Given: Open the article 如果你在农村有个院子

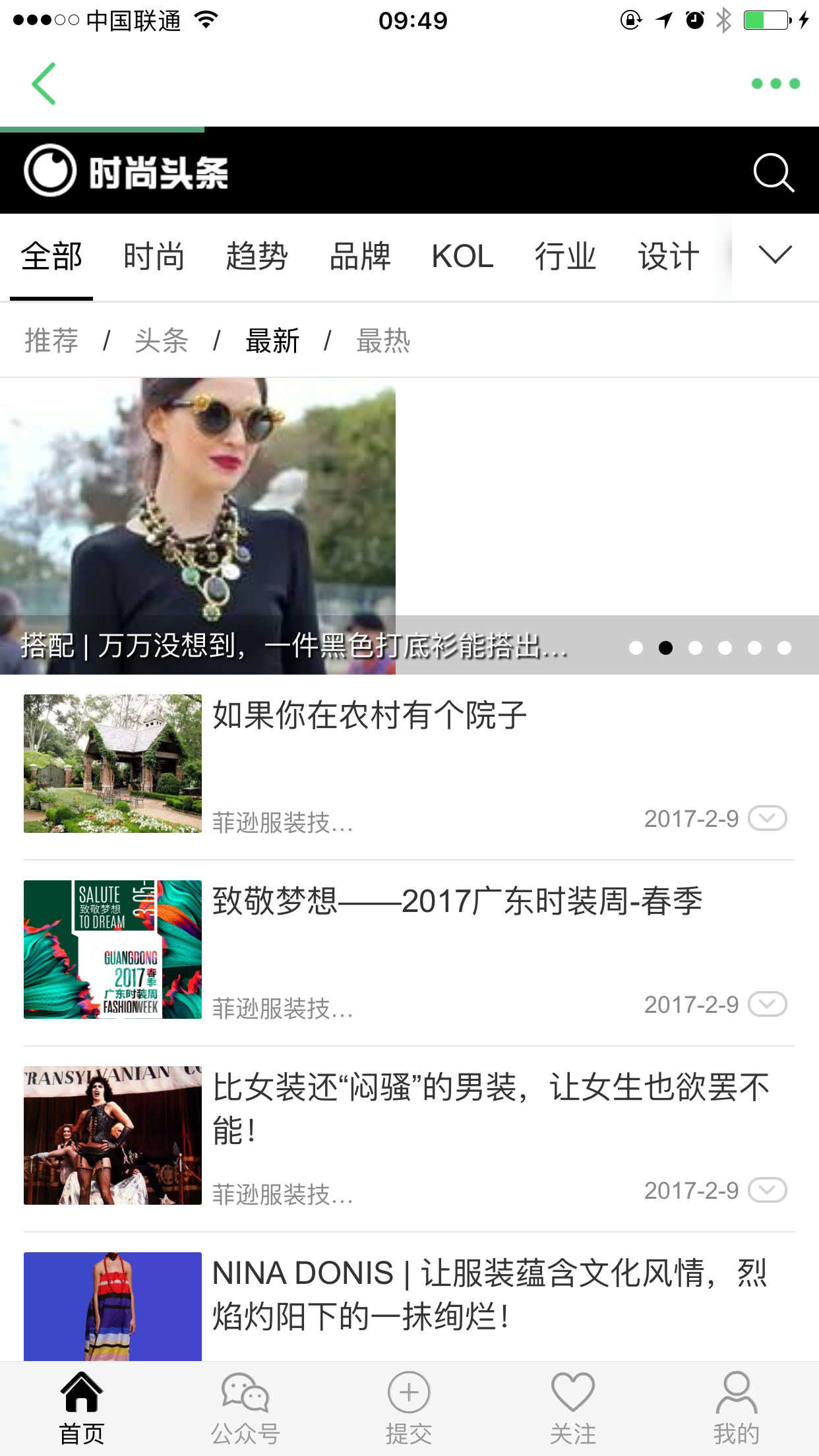Looking at the screenshot, I should pyautogui.click(x=369, y=716).
